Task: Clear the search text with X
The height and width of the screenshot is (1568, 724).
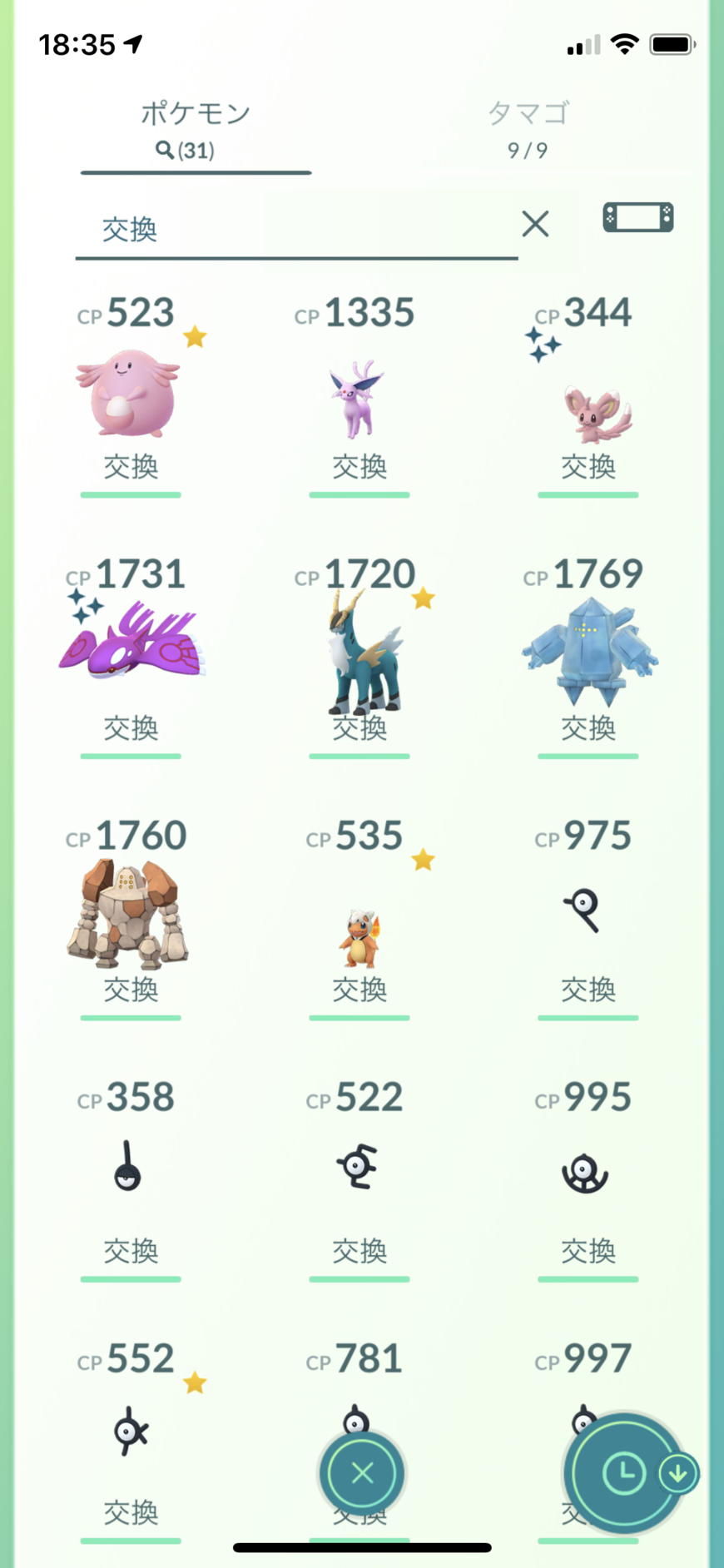Action: point(535,224)
